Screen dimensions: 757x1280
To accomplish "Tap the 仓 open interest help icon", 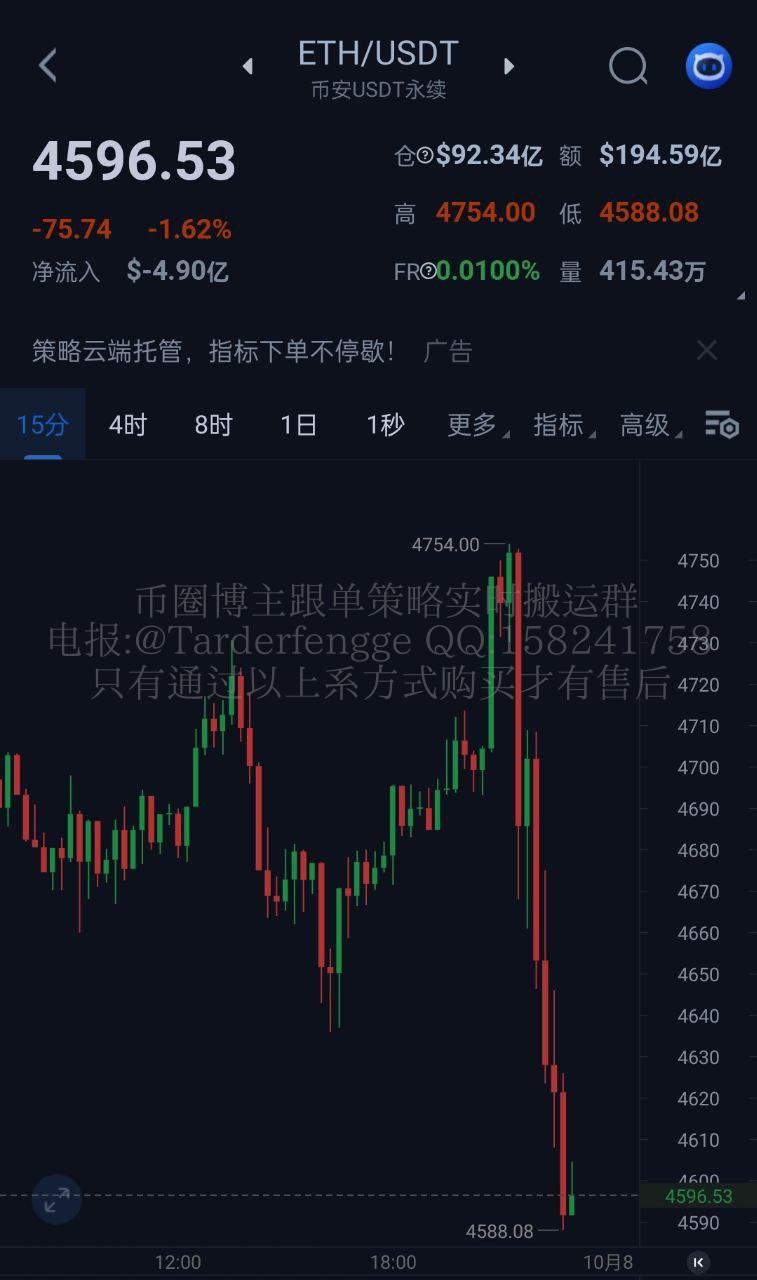I will click(x=425, y=155).
